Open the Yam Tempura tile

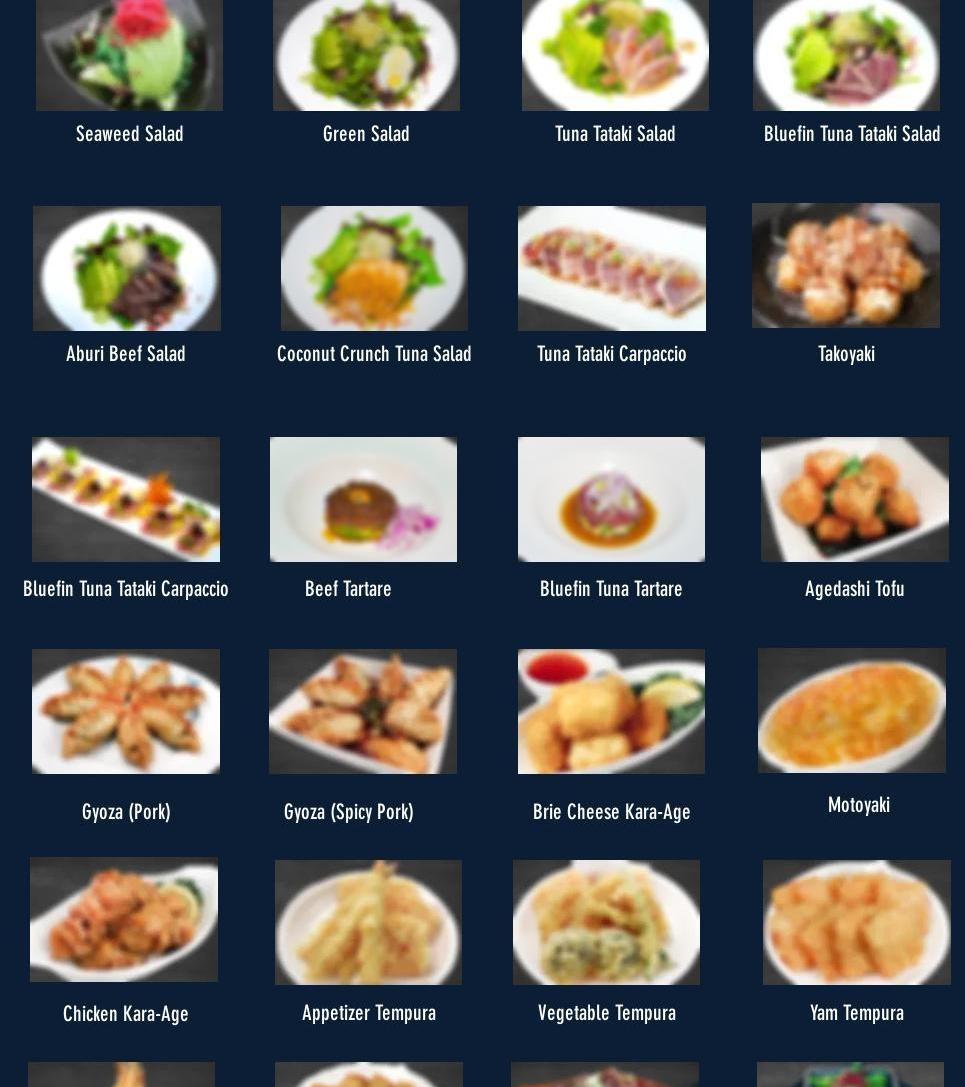point(856,922)
